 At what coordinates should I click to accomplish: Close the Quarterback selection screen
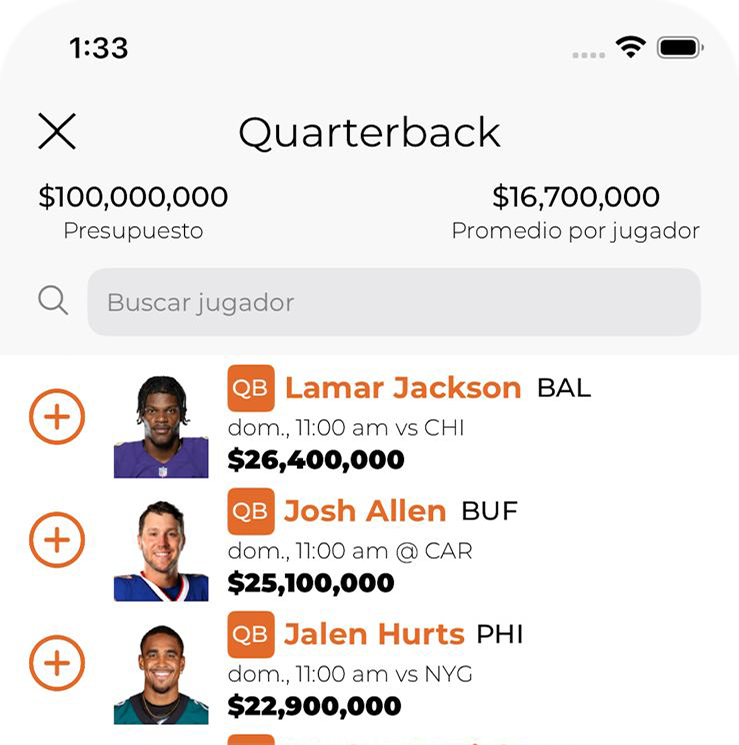(57, 131)
